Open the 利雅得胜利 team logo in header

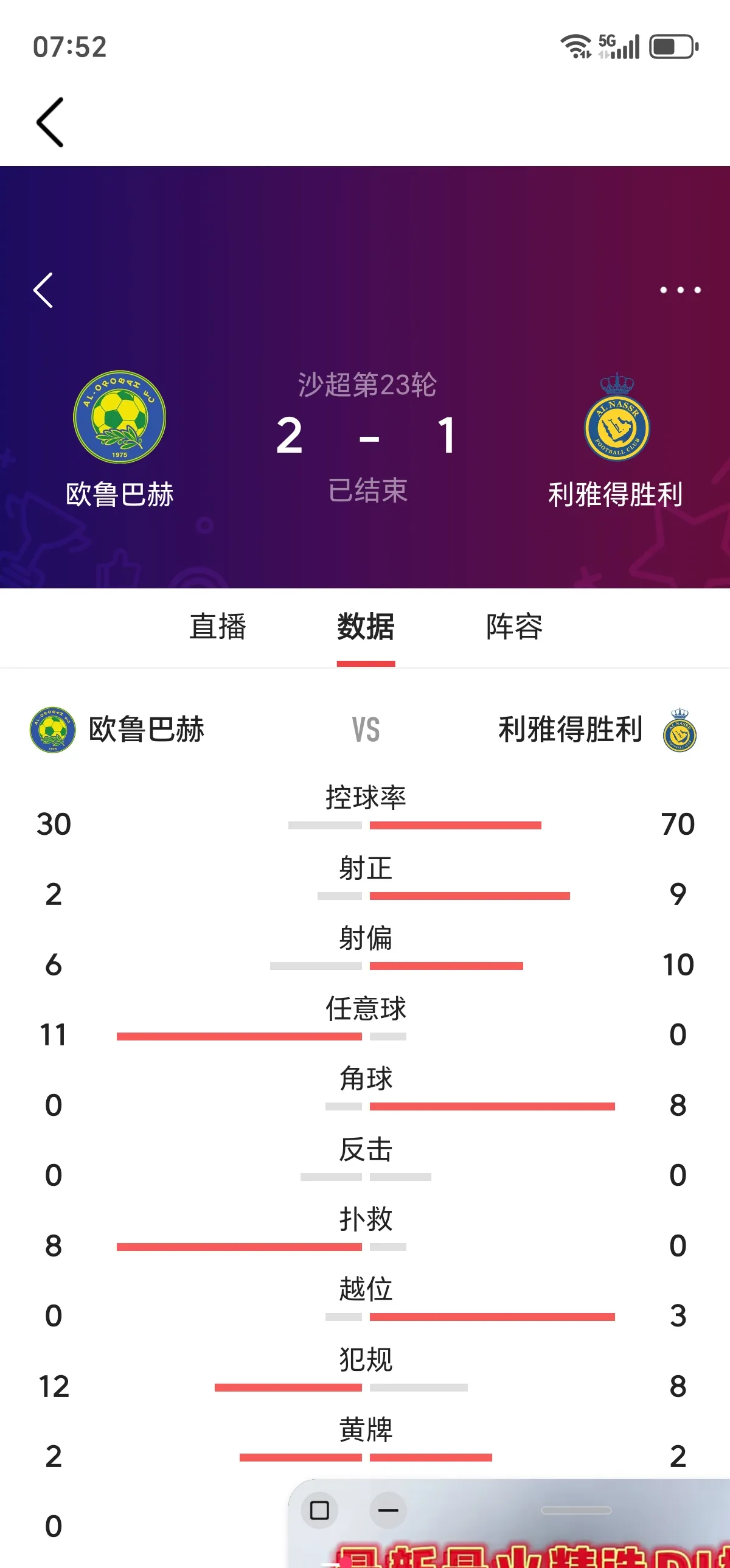(617, 417)
